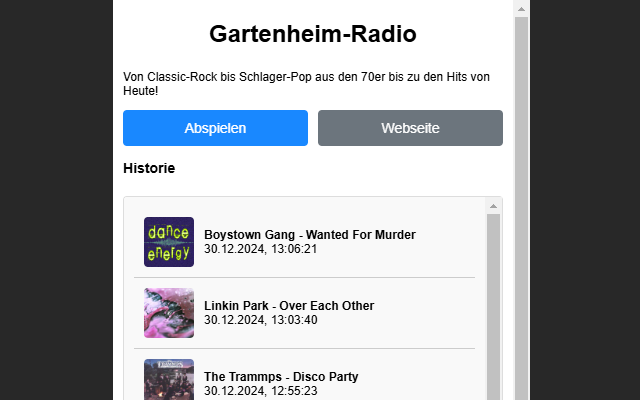640x400 pixels.
Task: Tap the page scrollbar's up arrow
Action: pos(521,8)
